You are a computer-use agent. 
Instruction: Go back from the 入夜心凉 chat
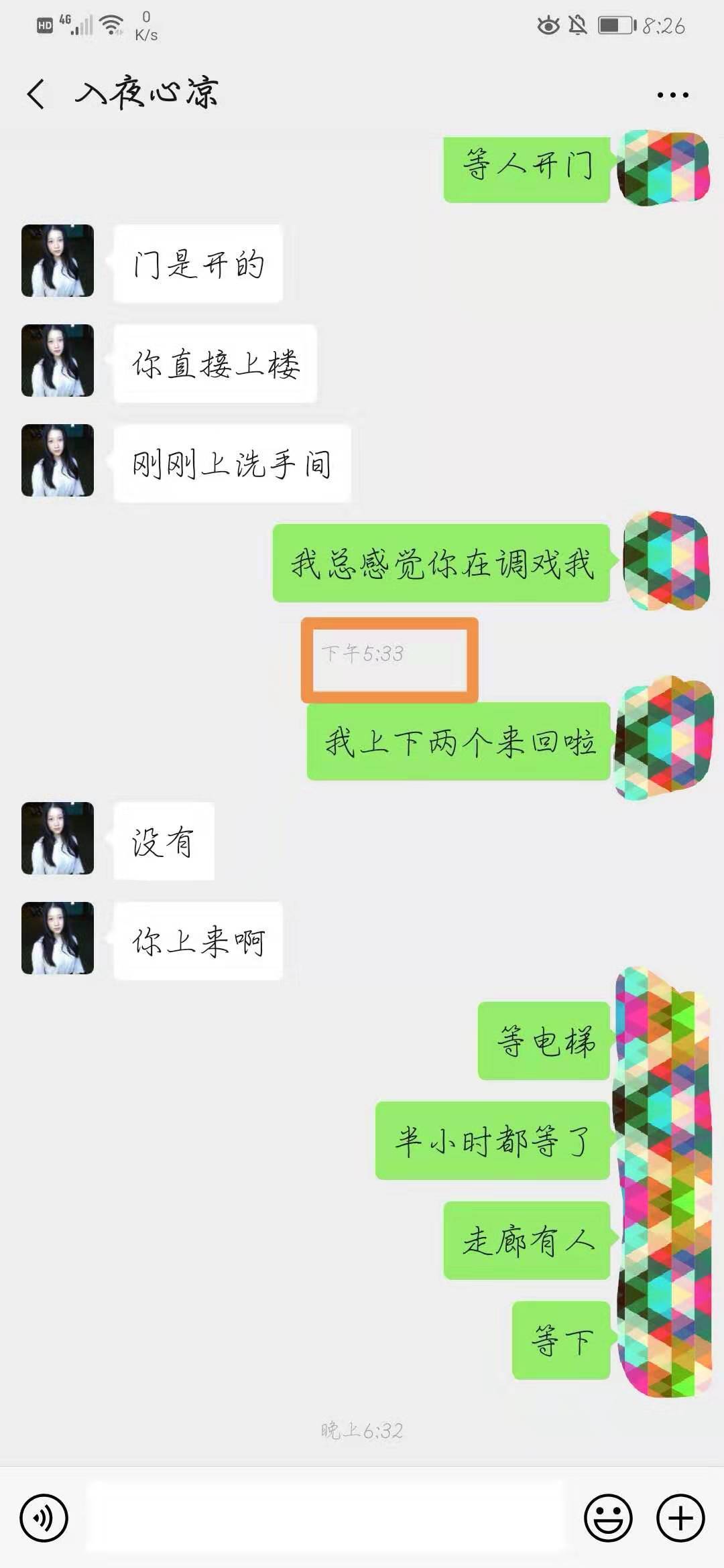(37, 93)
